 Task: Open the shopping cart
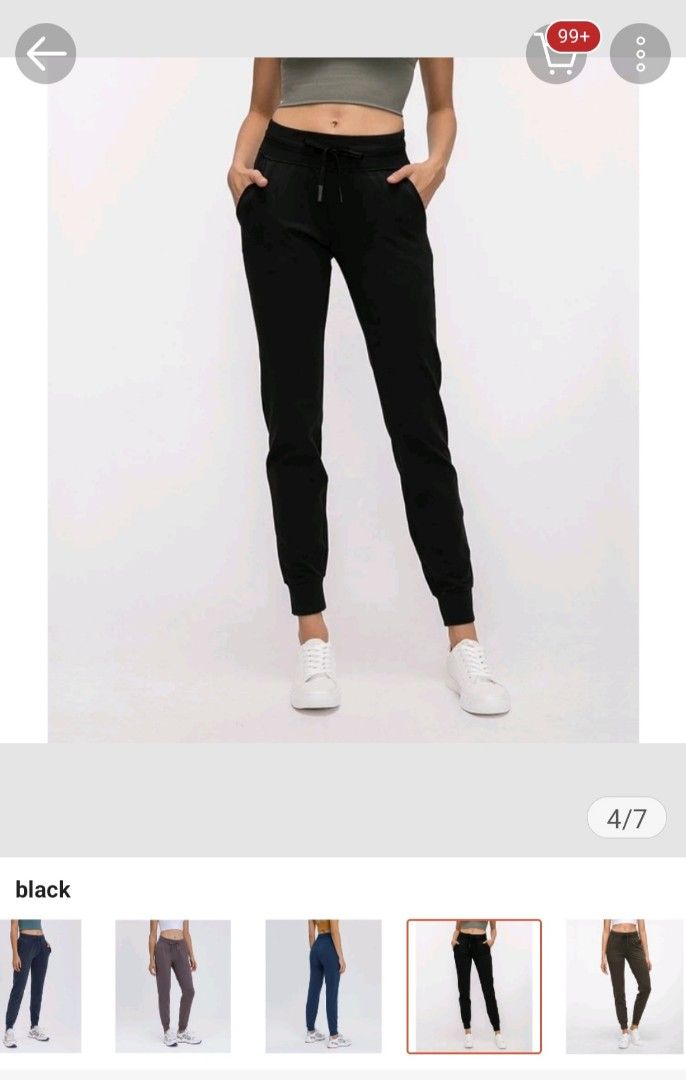tap(557, 53)
